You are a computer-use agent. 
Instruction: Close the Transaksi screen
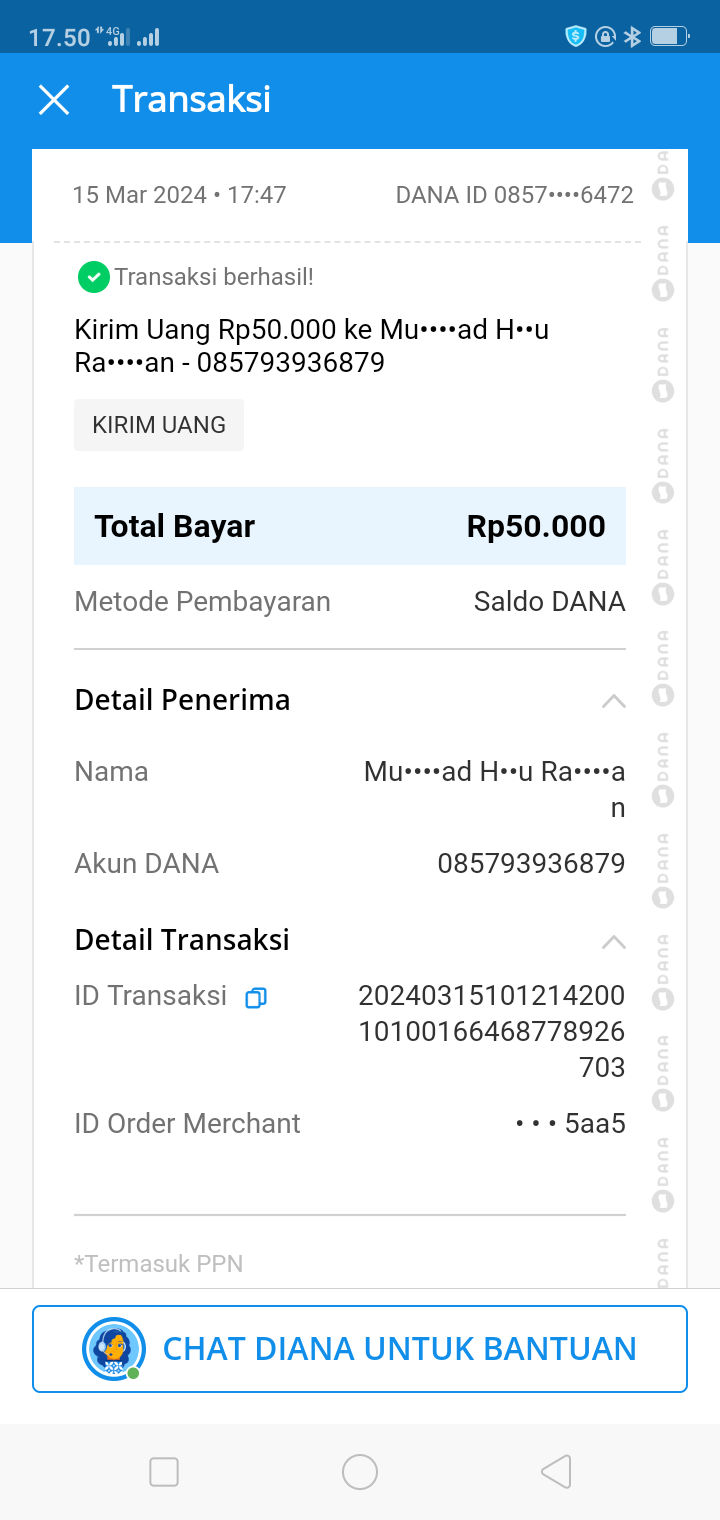[x=53, y=99]
